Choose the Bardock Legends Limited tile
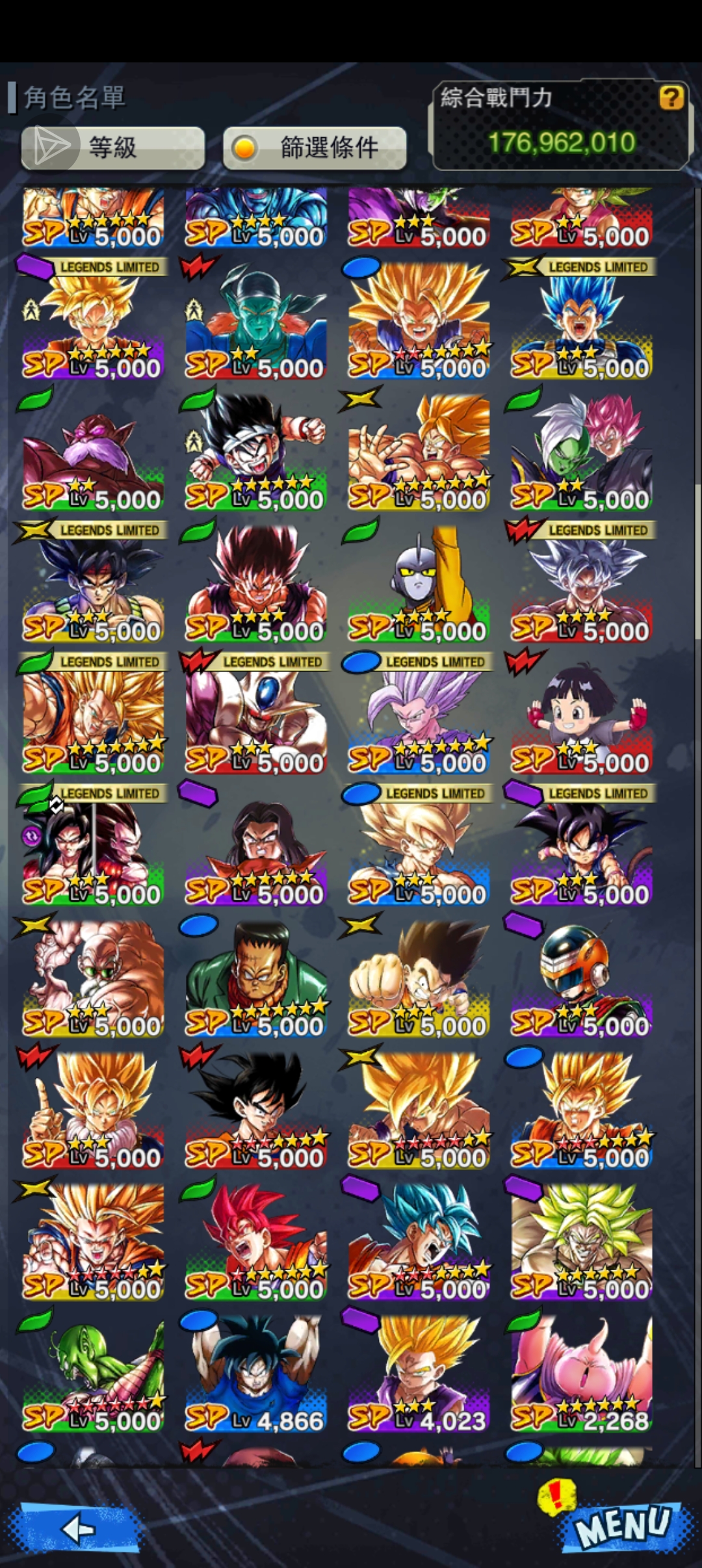The image size is (702, 1568). pos(93,584)
